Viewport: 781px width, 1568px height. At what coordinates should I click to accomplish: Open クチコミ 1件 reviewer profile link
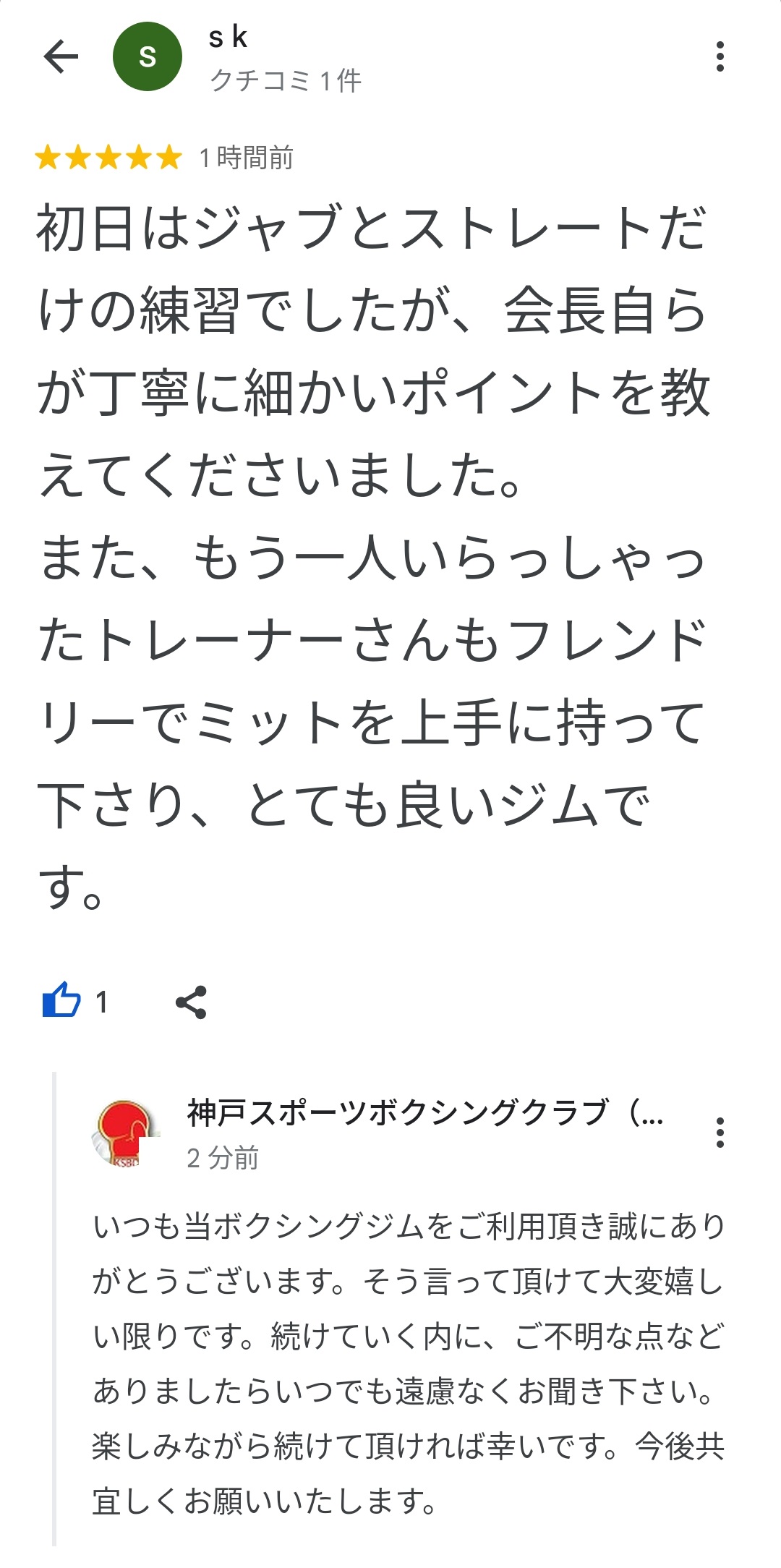coord(286,82)
